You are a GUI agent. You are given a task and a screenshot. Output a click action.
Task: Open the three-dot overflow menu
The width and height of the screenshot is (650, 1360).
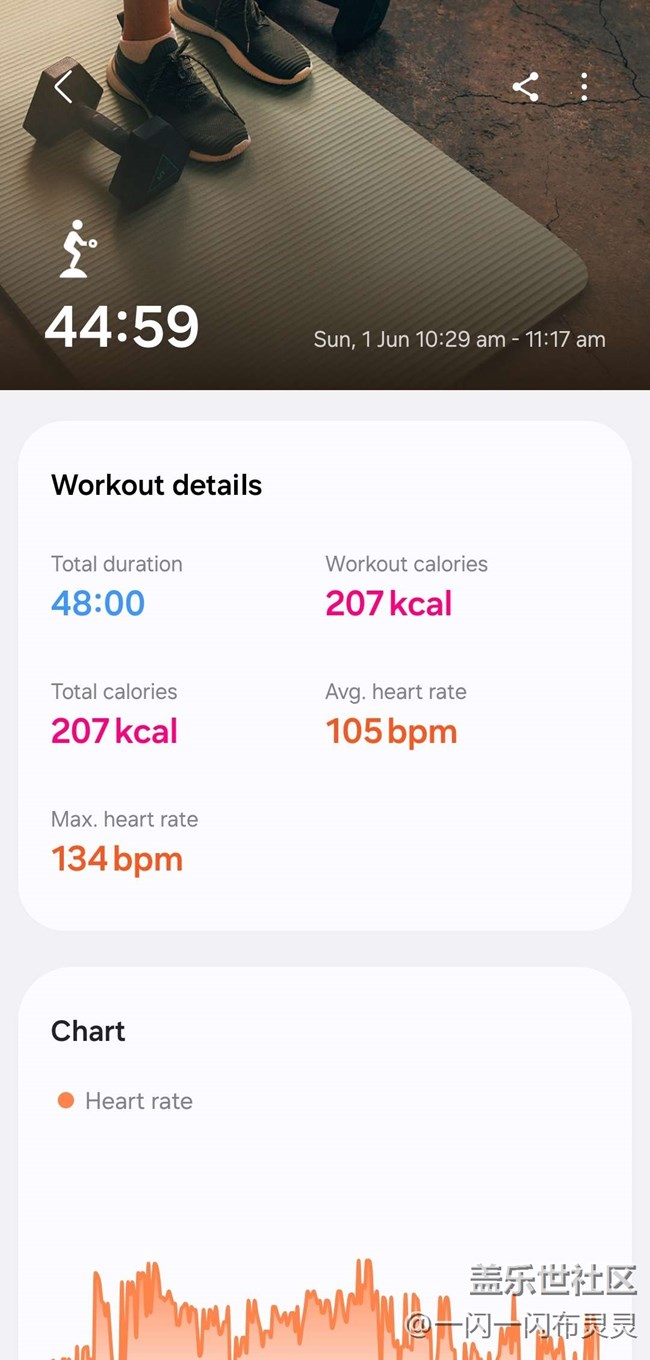click(x=584, y=87)
